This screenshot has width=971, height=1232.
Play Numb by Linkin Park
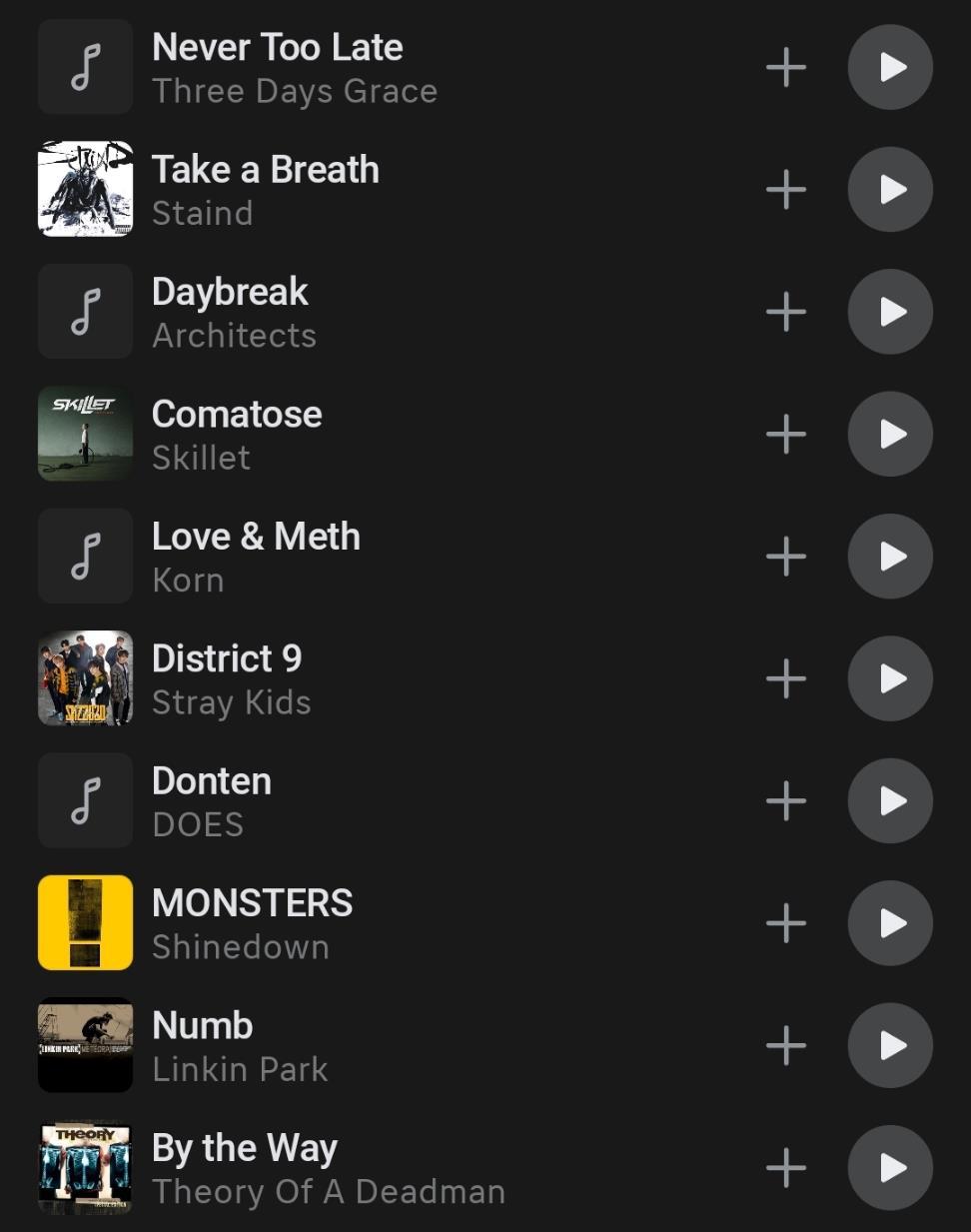tap(890, 1045)
